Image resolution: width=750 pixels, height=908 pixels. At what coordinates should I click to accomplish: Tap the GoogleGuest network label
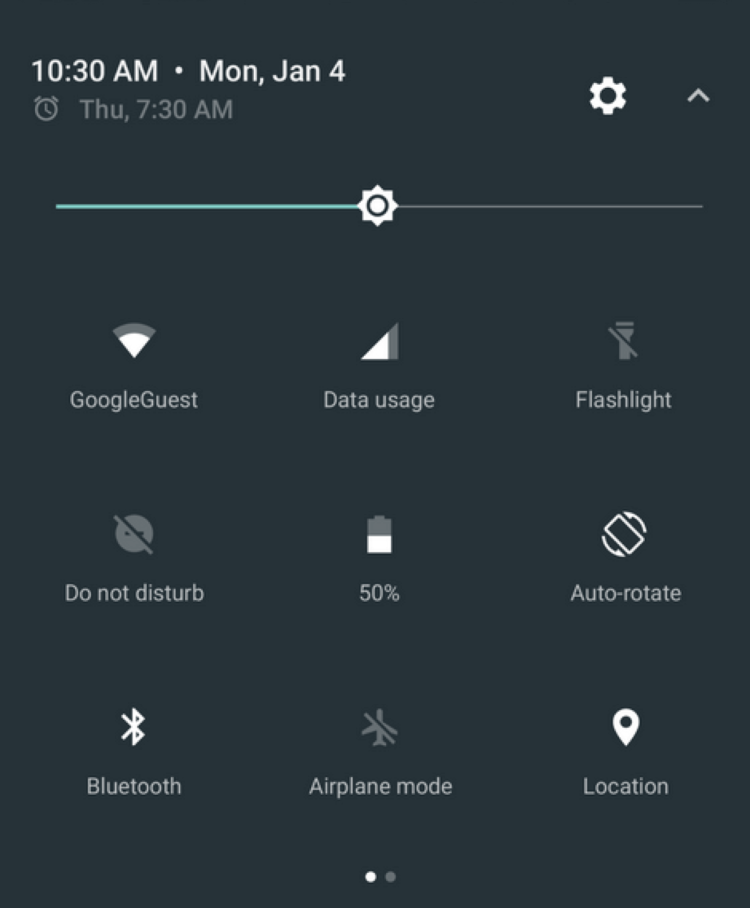(x=134, y=399)
